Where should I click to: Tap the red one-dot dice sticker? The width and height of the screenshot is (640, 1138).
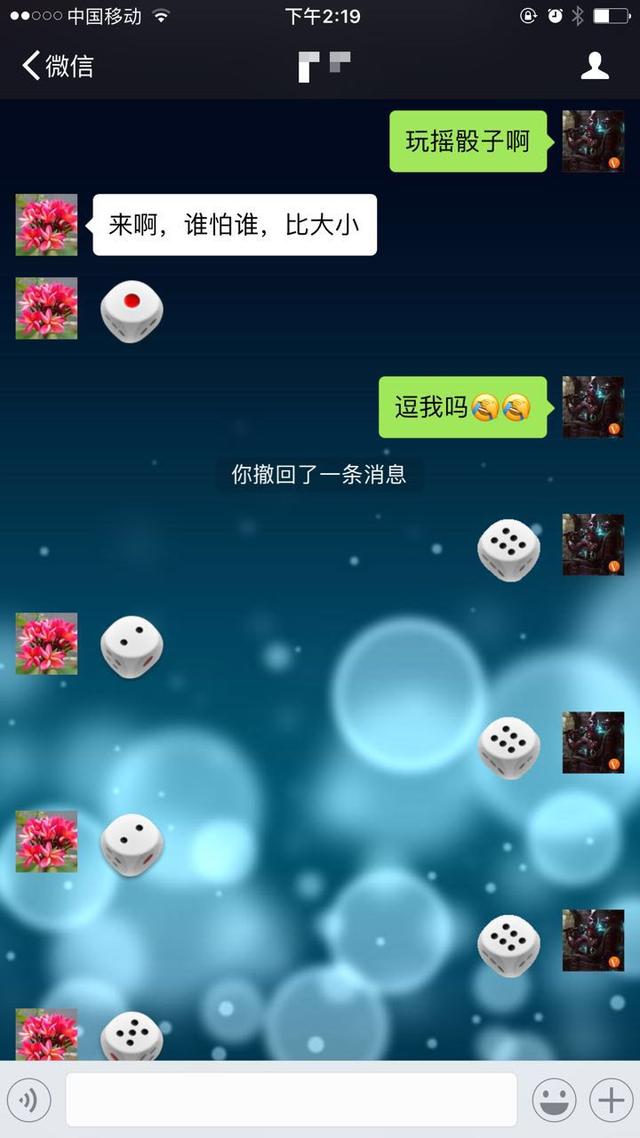click(132, 311)
